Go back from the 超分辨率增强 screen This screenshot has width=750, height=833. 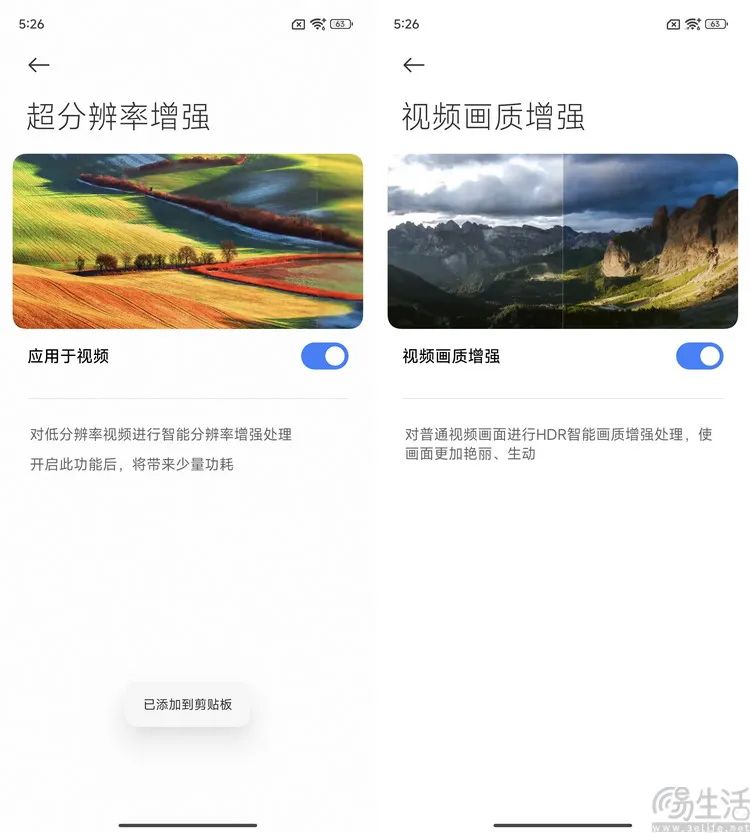coord(39,65)
